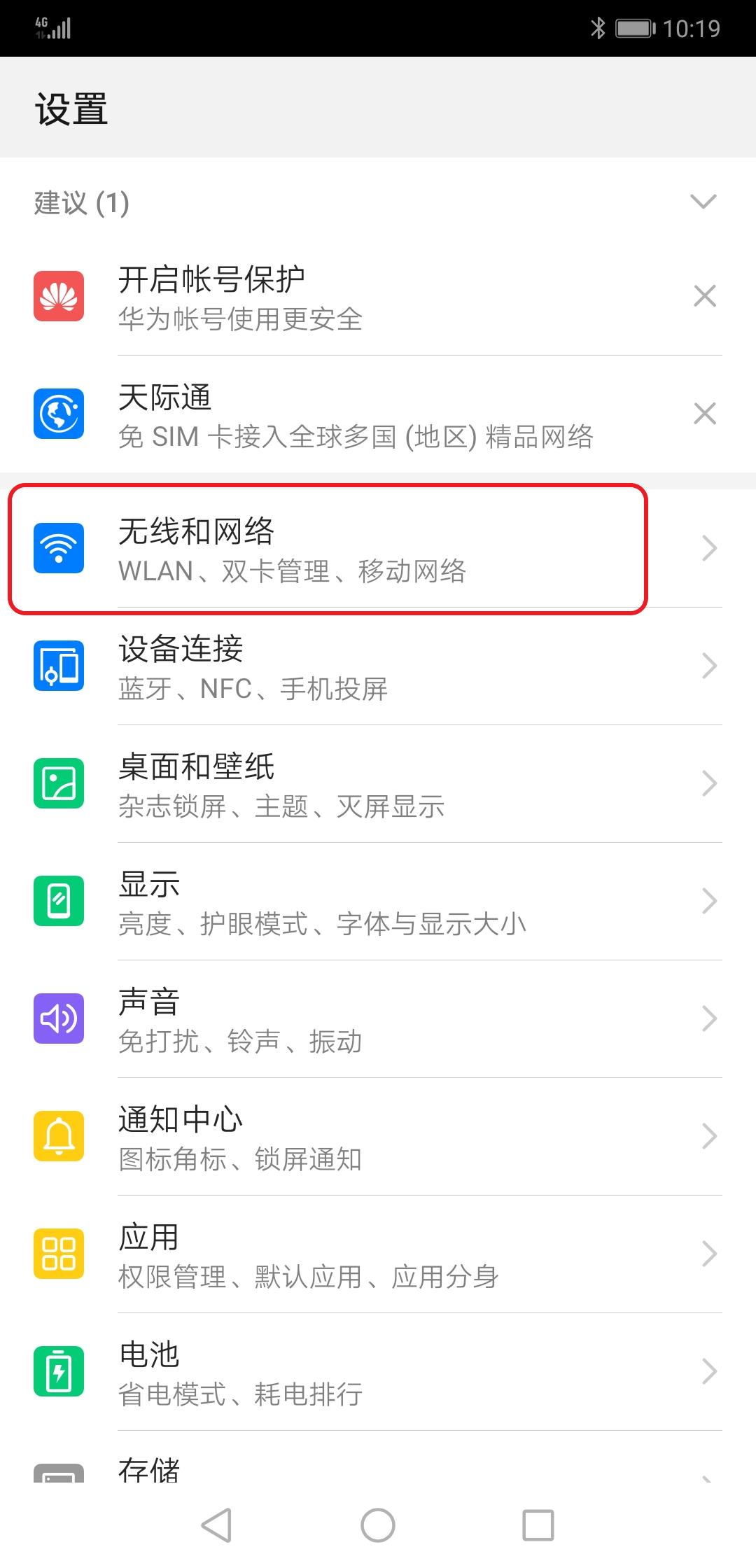Open 存储 settings
The height and width of the screenshot is (1568, 756).
pos(350,1469)
